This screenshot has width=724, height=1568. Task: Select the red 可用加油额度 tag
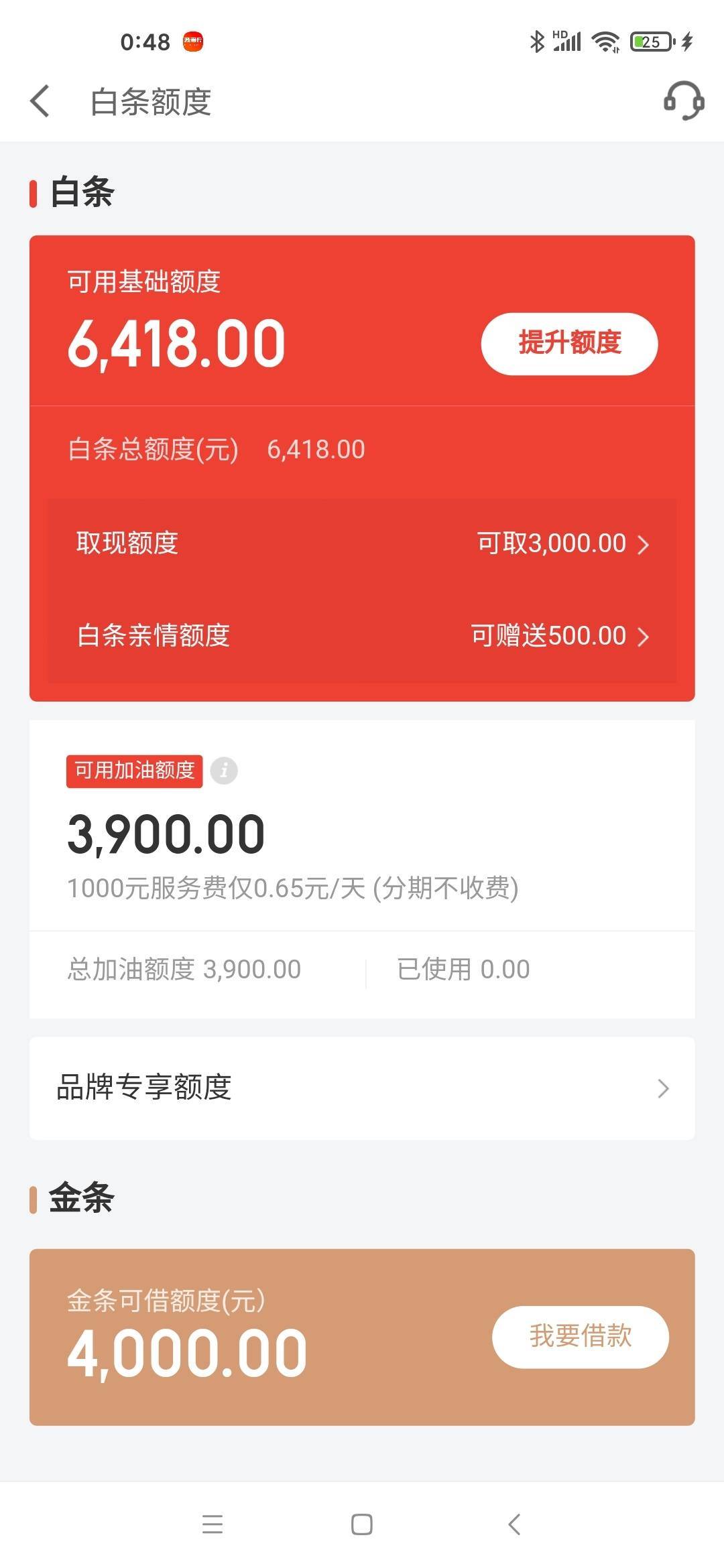[134, 771]
